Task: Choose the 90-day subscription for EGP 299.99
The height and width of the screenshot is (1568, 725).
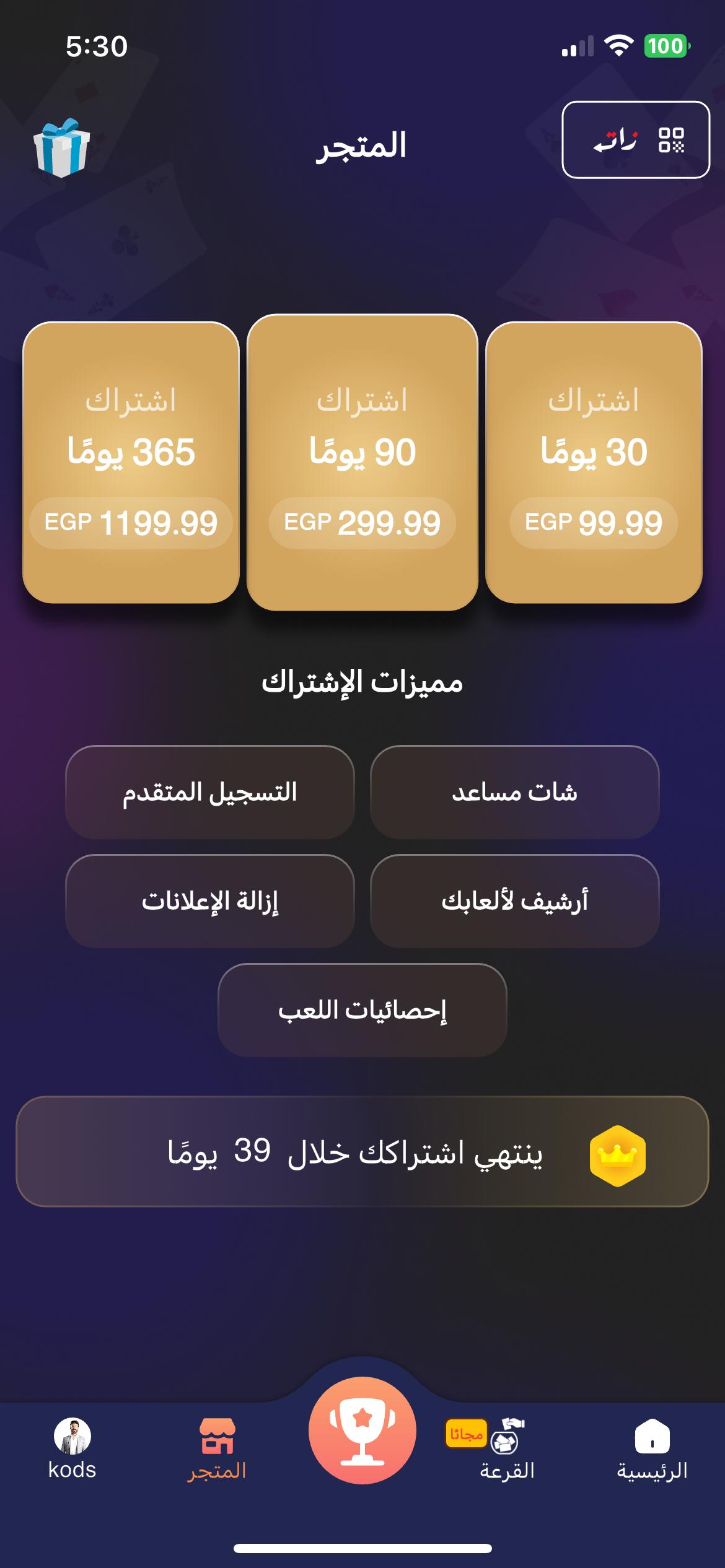Action: coord(362,462)
